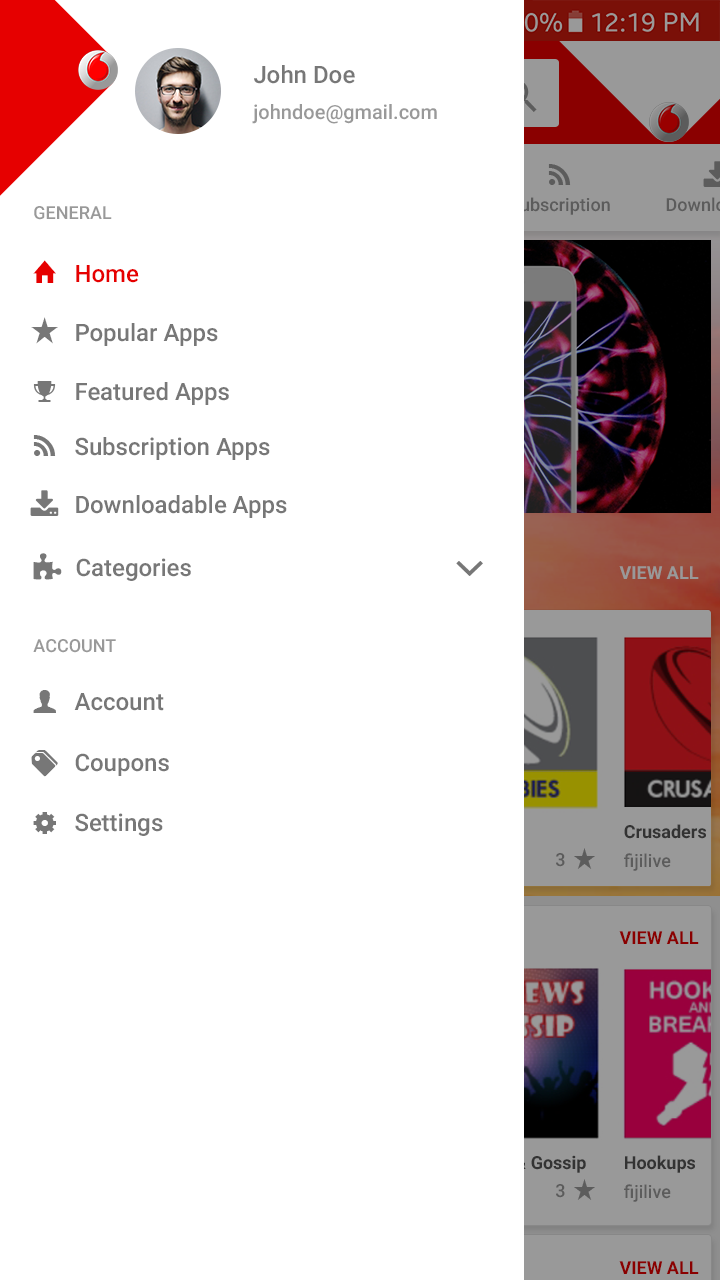View Coupons
The image size is (720, 1280).
point(122,763)
